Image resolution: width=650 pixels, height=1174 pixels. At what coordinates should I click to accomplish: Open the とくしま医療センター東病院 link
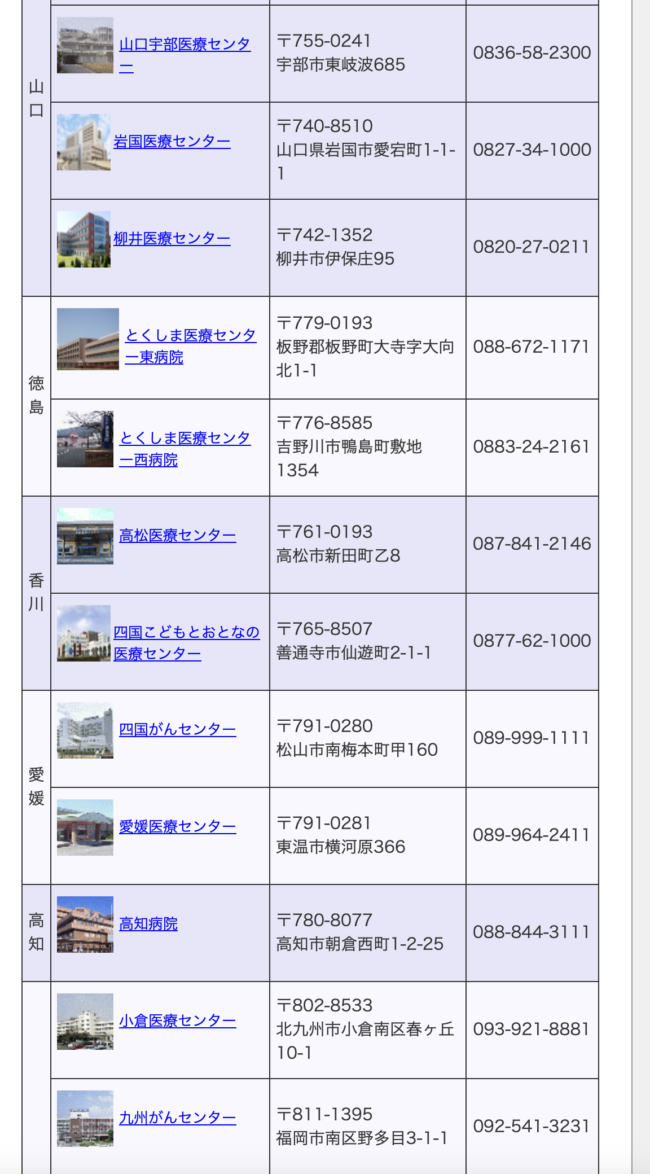coord(190,336)
